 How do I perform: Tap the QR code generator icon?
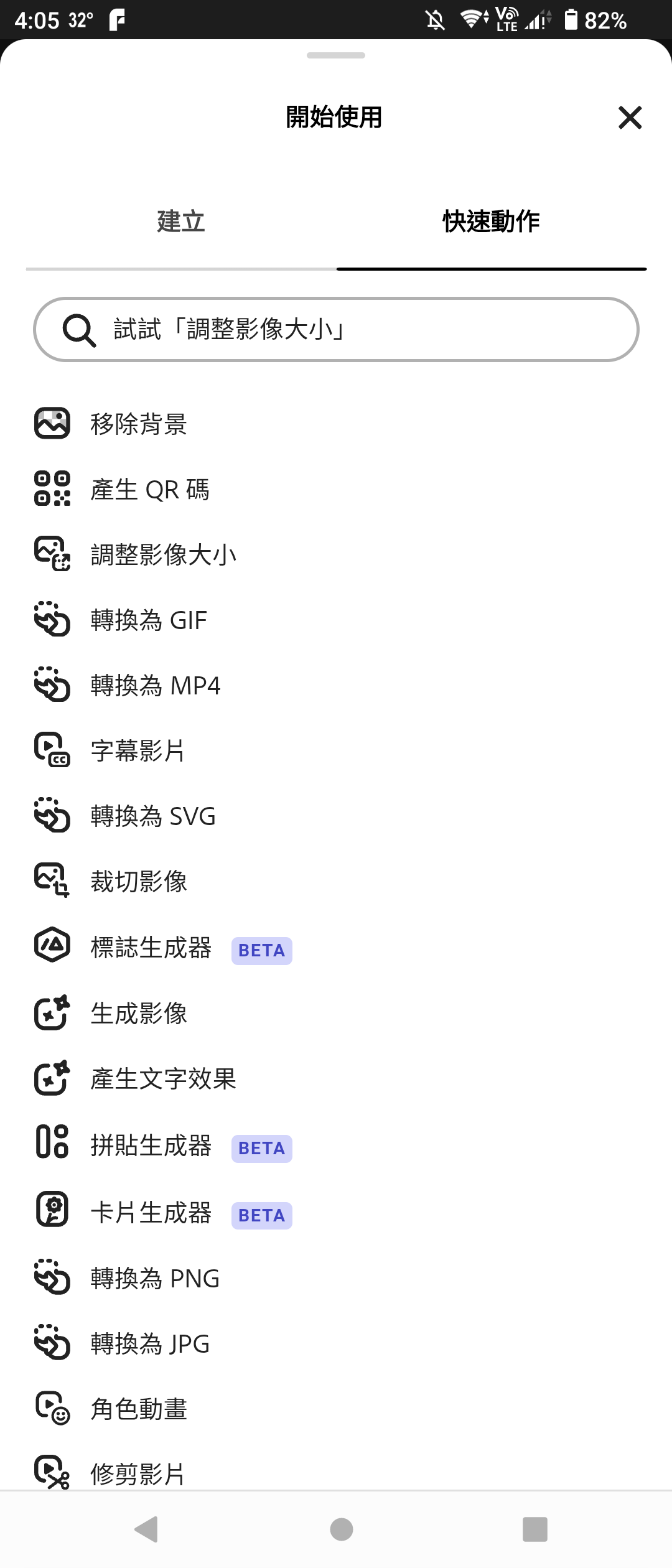click(52, 489)
